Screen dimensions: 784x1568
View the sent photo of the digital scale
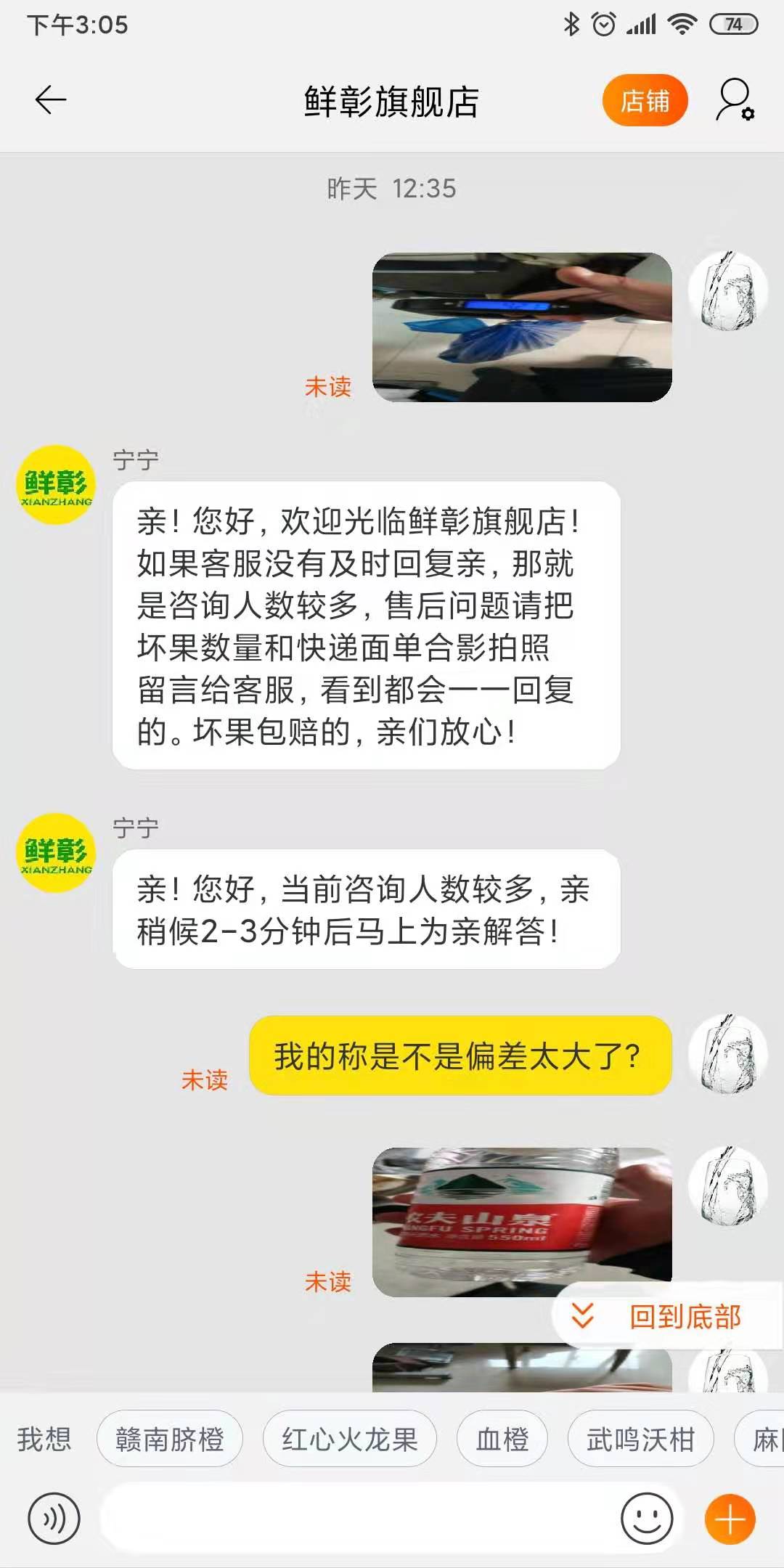click(521, 327)
